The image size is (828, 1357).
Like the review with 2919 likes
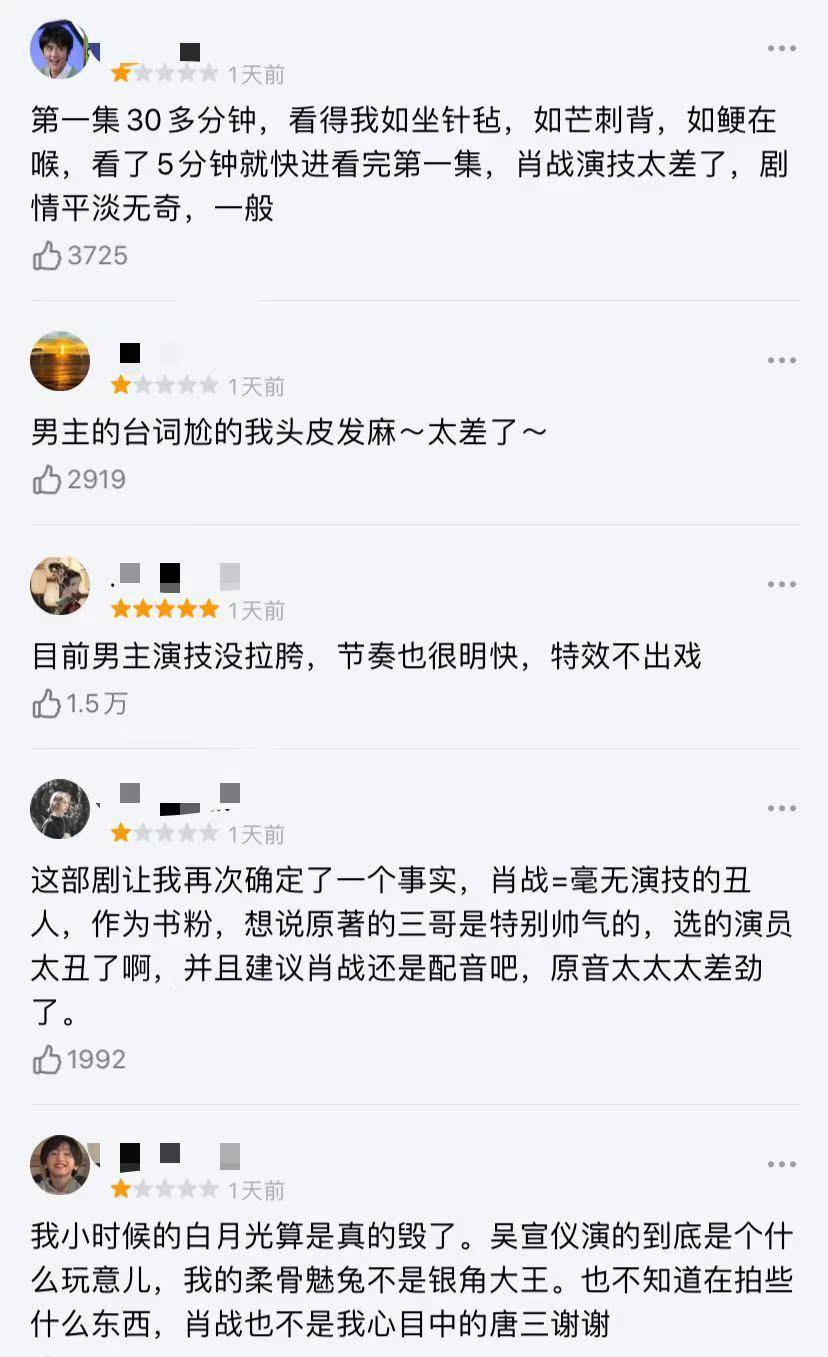(47, 480)
